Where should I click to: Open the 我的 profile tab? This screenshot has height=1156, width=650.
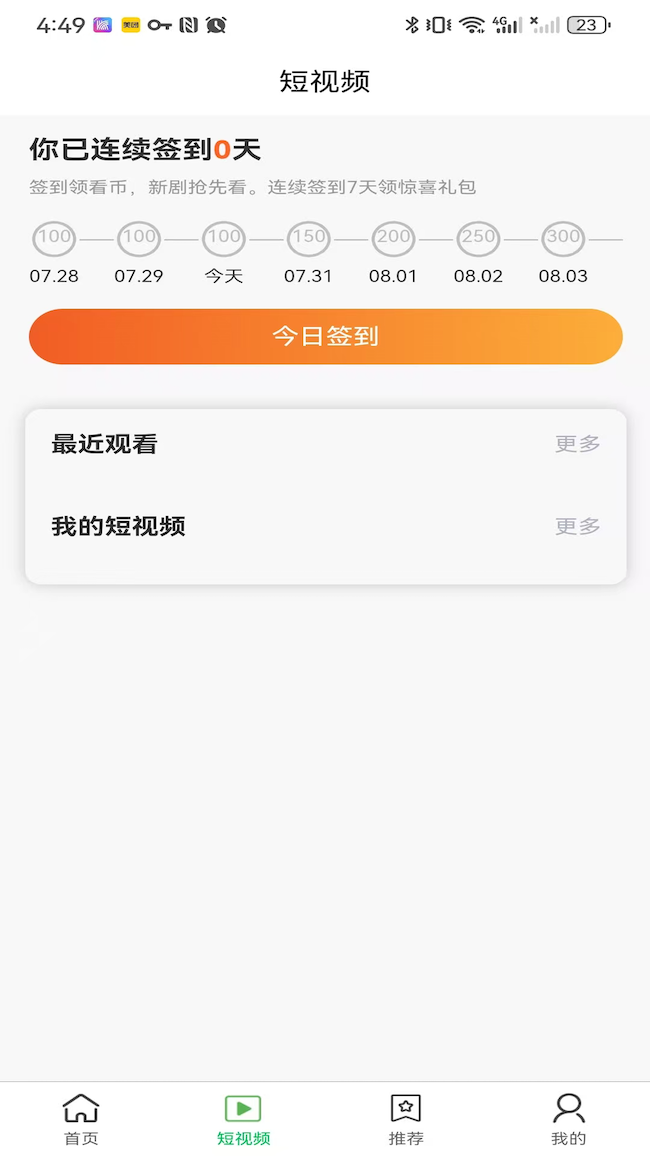point(568,1118)
